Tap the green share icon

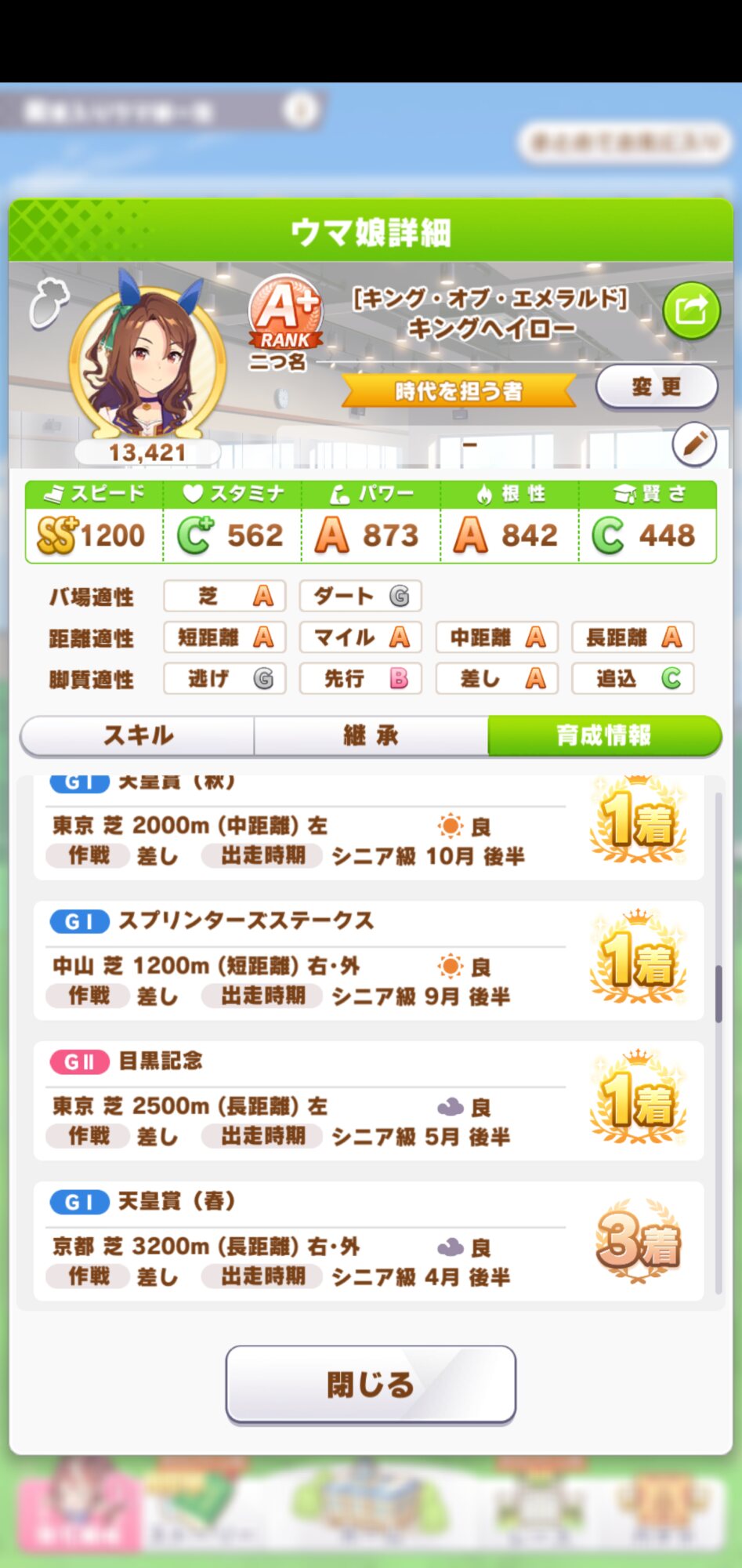691,310
